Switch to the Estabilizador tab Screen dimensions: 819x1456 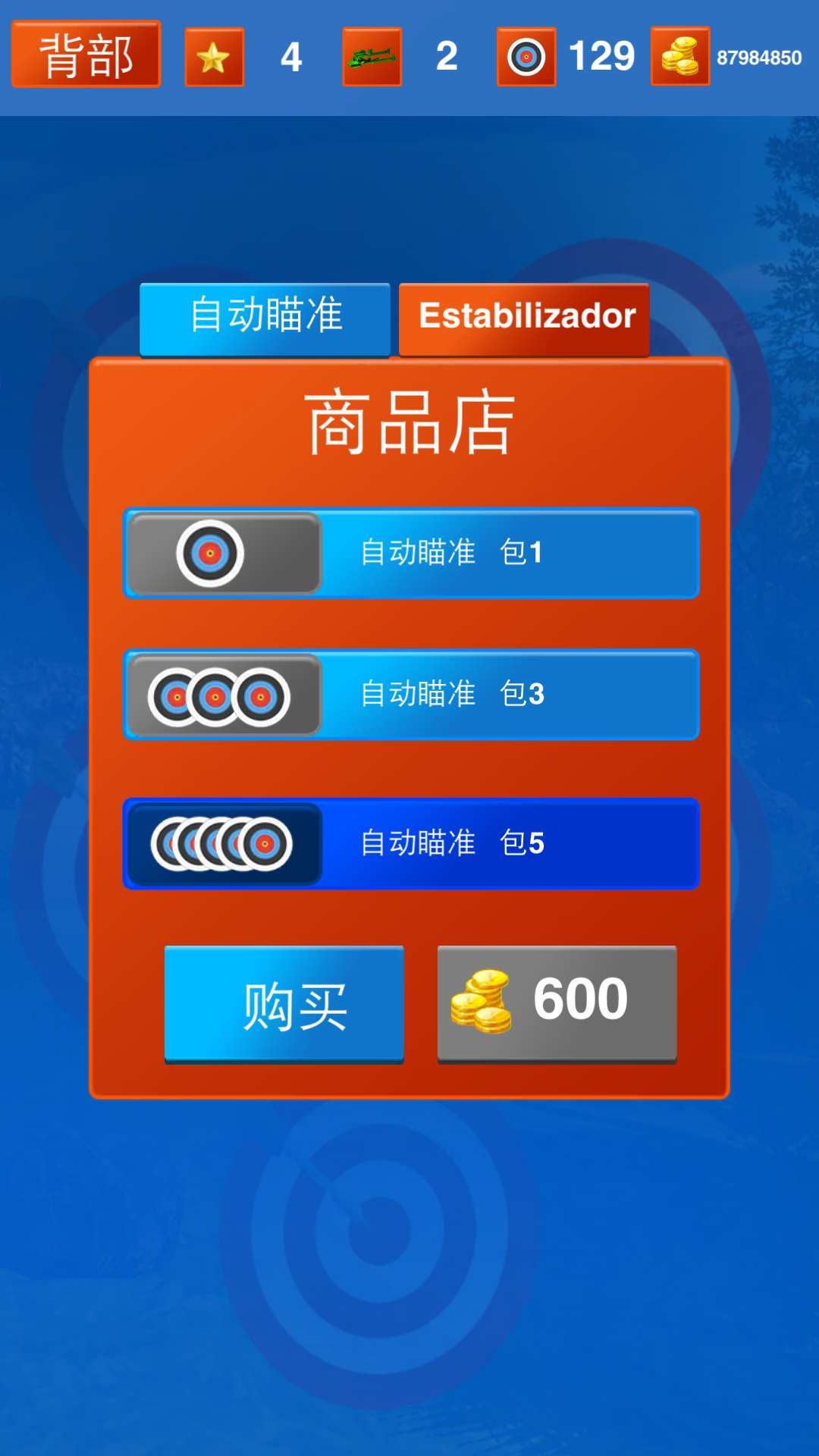(524, 317)
